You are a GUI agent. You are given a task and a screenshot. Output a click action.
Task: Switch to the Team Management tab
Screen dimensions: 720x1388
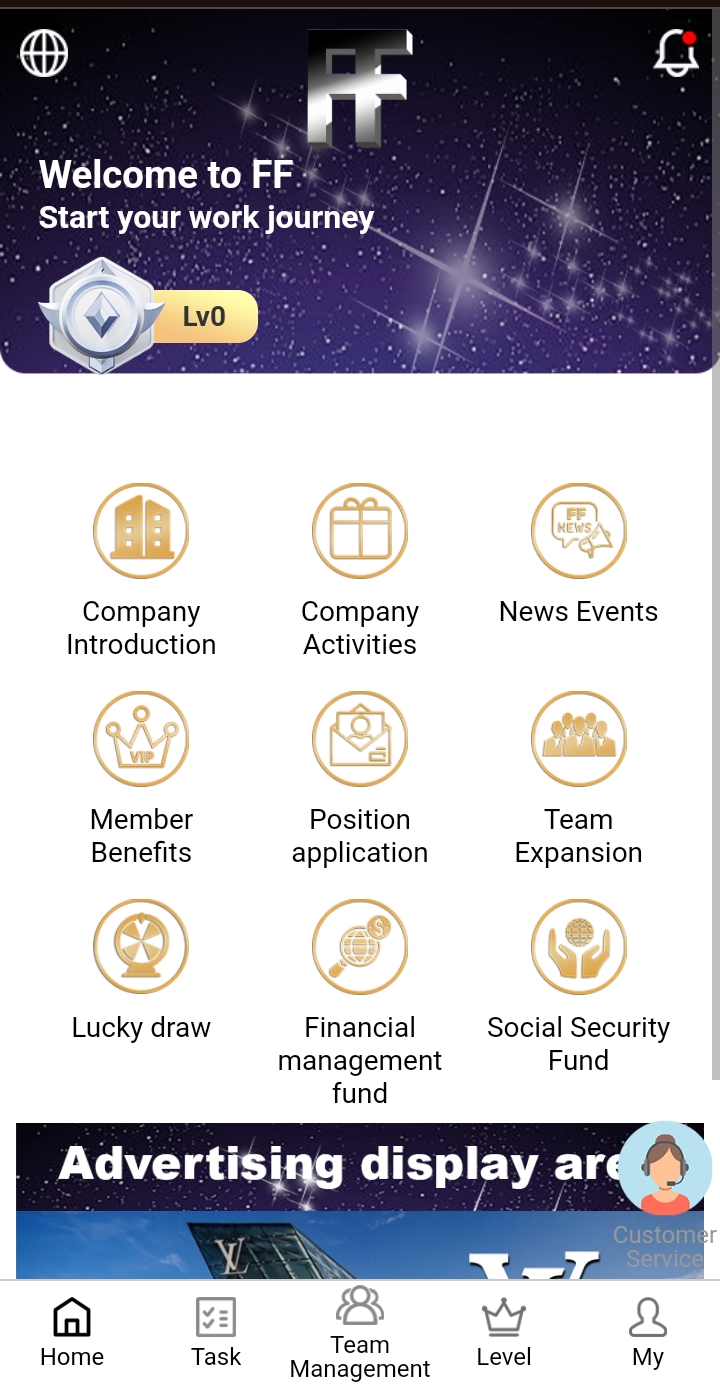(x=360, y=1332)
